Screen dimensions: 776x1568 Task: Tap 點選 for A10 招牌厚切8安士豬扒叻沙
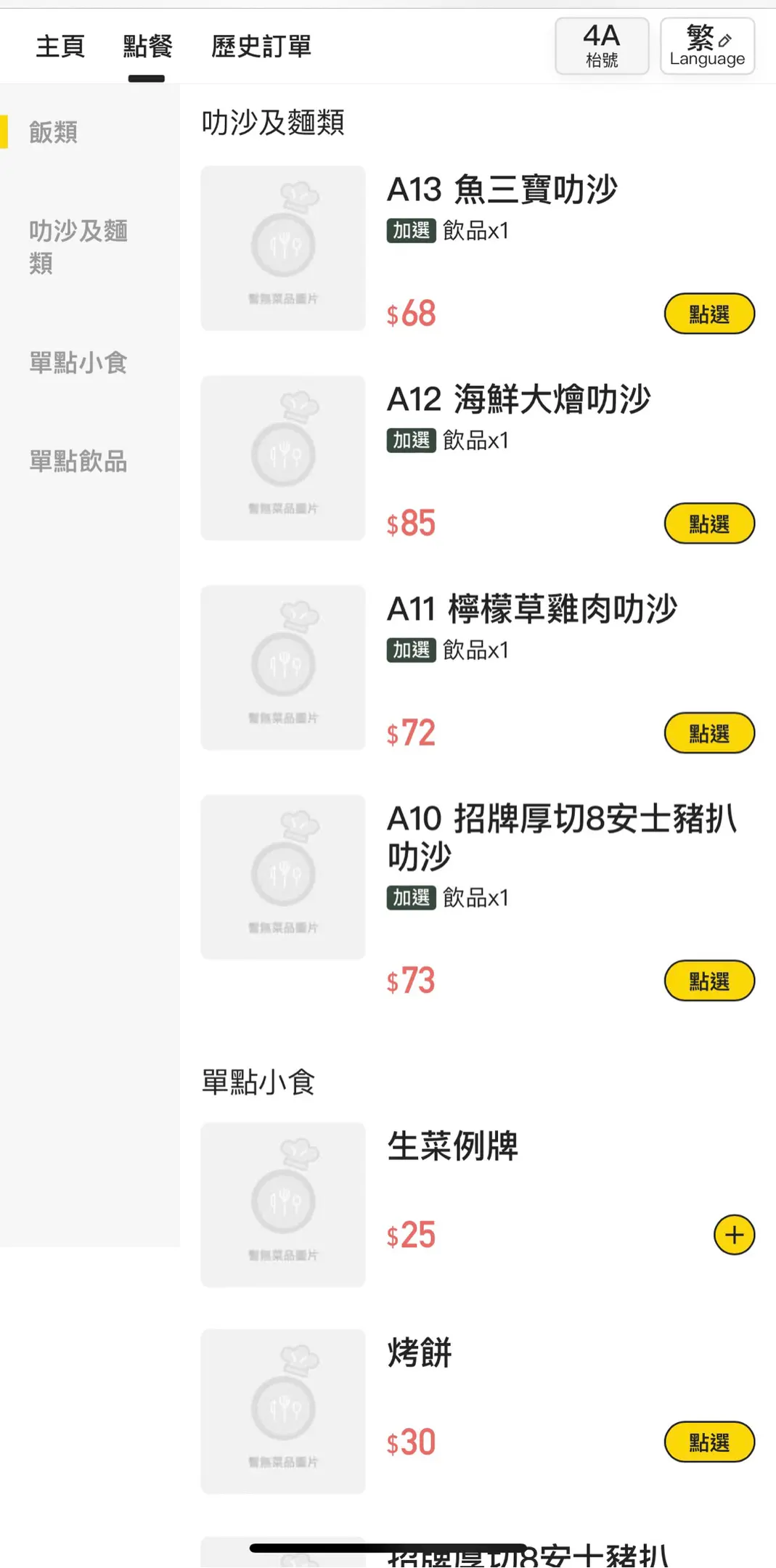click(x=709, y=981)
